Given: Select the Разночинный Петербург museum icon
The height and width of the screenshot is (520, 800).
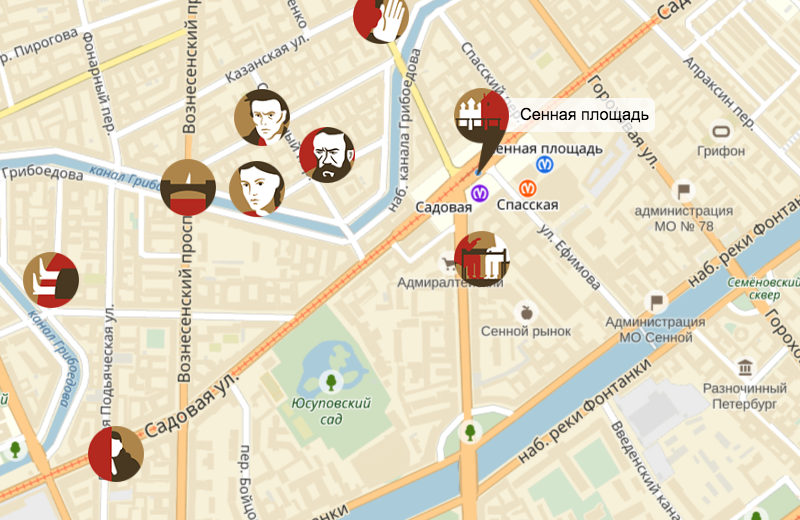Looking at the screenshot, I should [744, 367].
